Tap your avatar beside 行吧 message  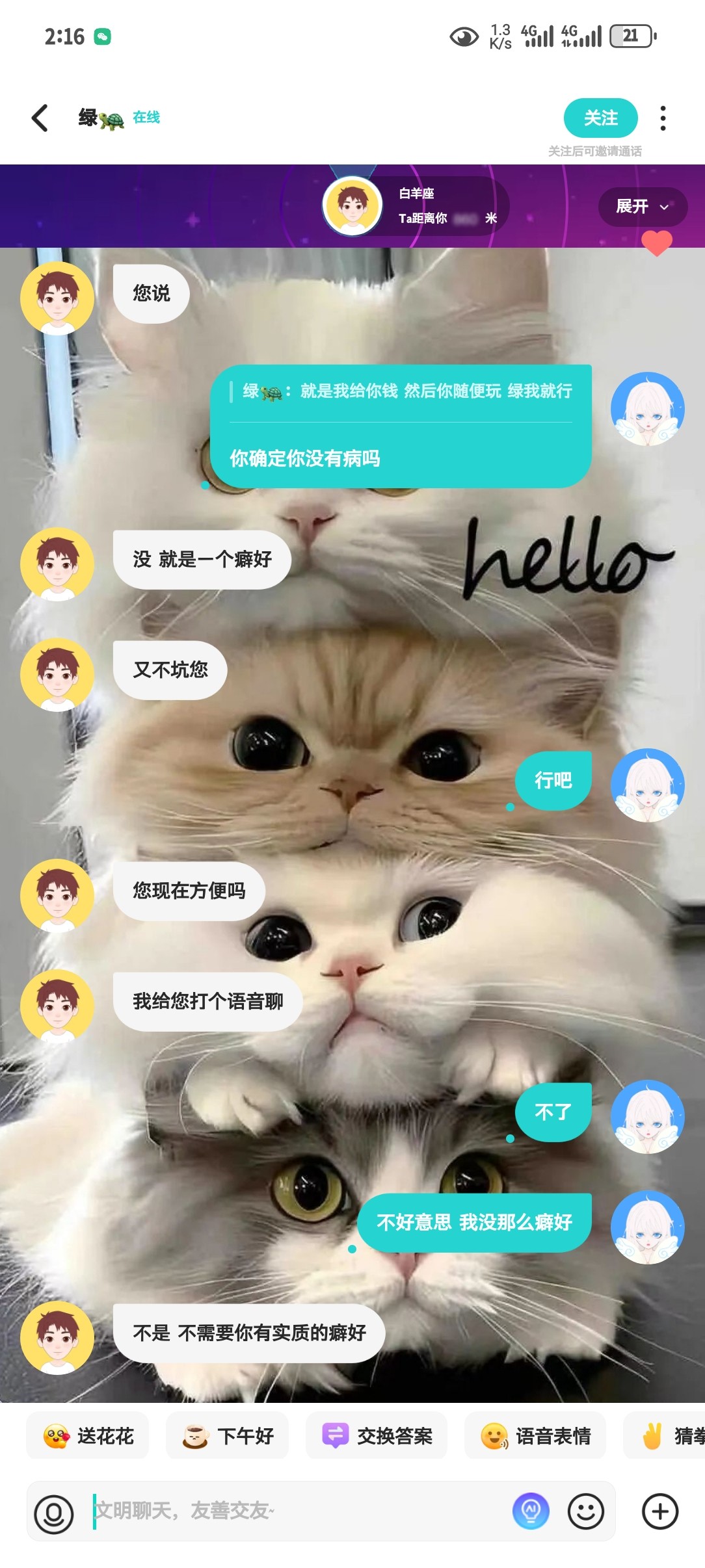coord(647,785)
